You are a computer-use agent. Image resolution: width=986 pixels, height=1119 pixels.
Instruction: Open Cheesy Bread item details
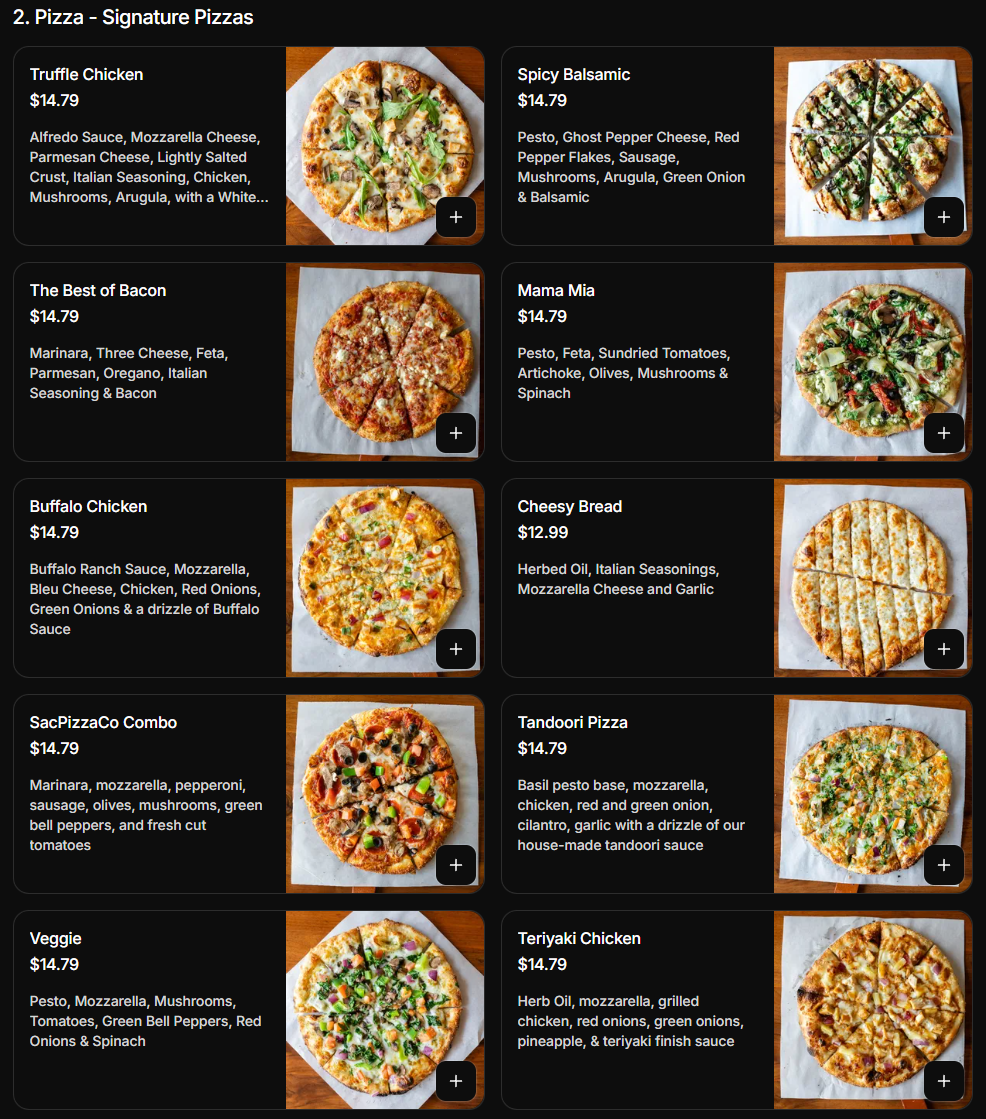point(737,578)
